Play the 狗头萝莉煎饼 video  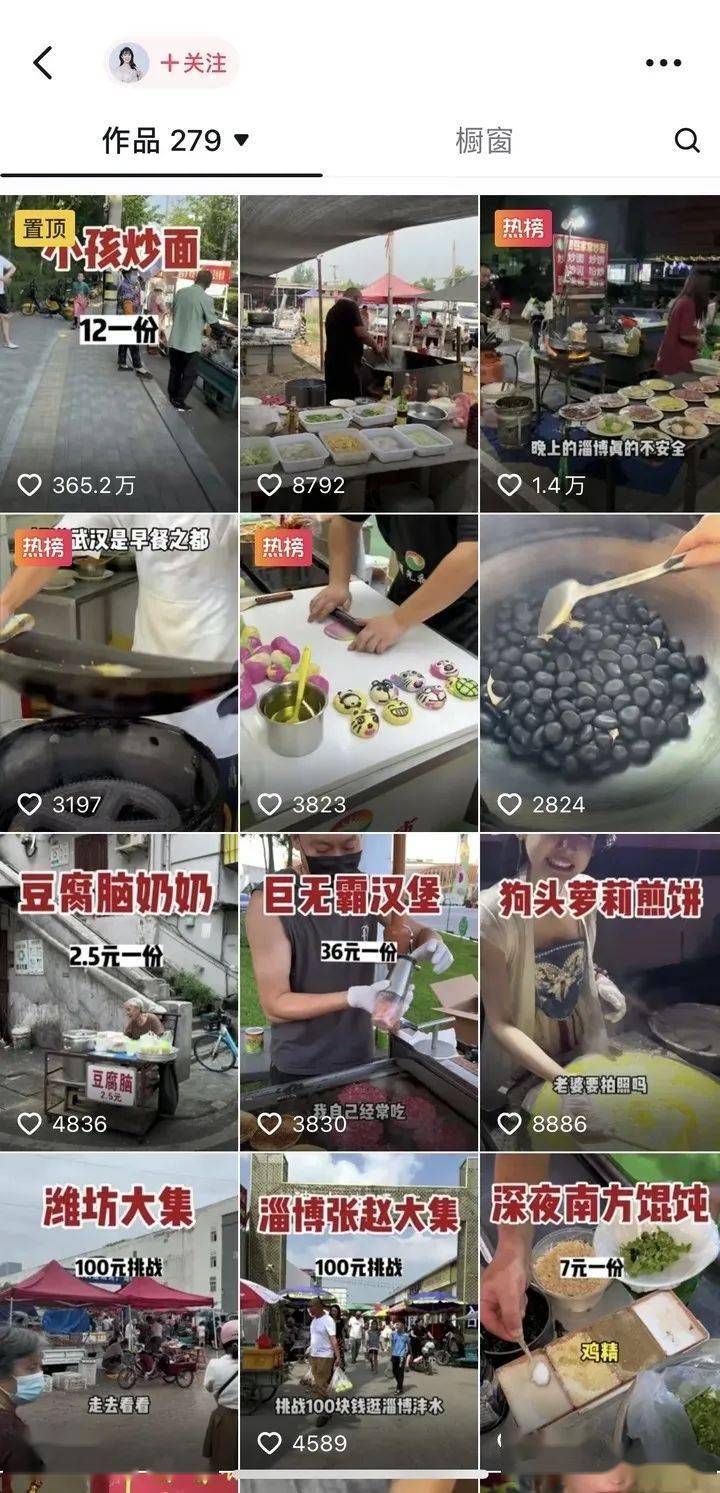click(x=599, y=992)
